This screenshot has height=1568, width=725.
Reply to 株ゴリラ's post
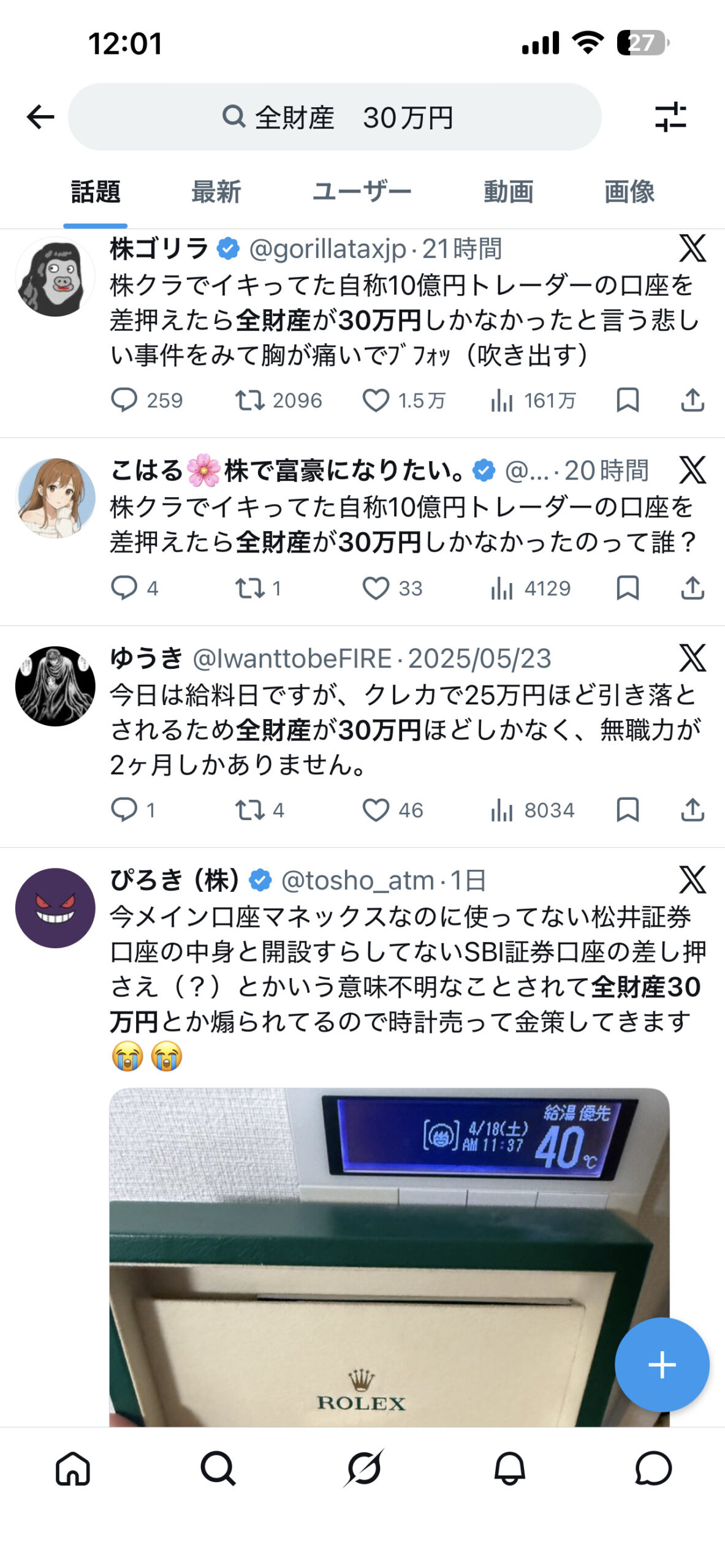point(124,401)
